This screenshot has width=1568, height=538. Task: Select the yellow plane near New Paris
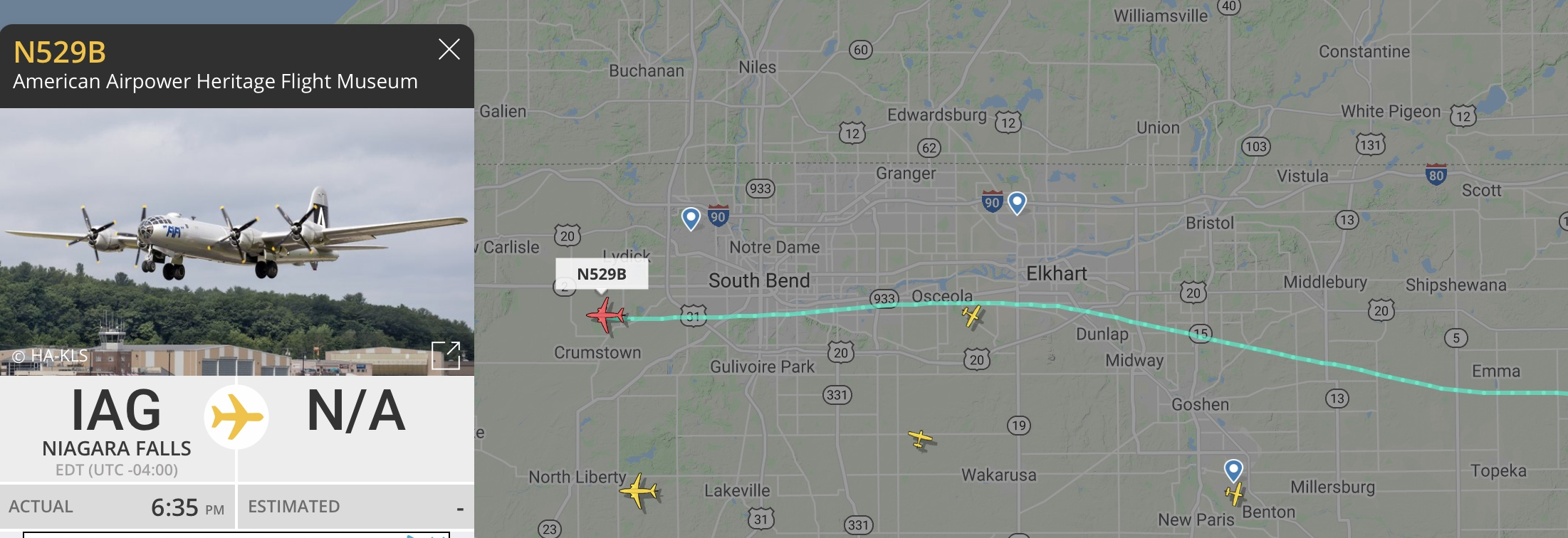click(1234, 493)
